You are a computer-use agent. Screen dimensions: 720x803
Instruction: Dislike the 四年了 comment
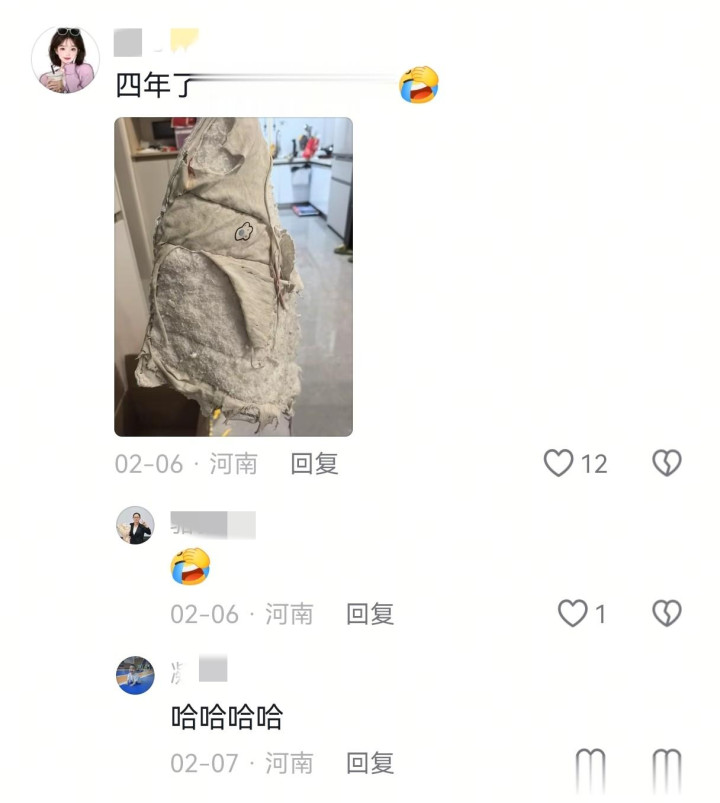(666, 463)
